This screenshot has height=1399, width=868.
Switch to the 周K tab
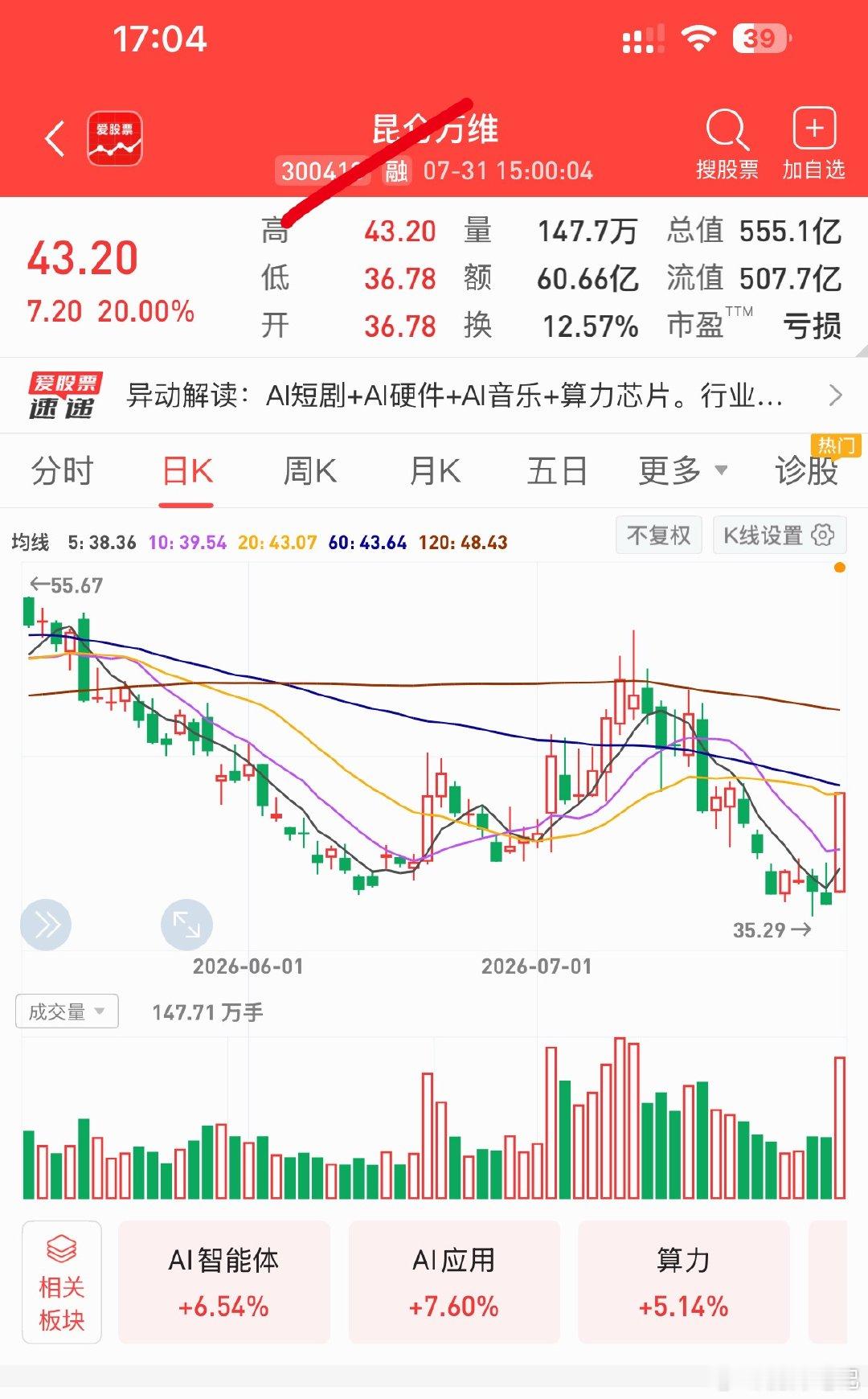(x=310, y=470)
